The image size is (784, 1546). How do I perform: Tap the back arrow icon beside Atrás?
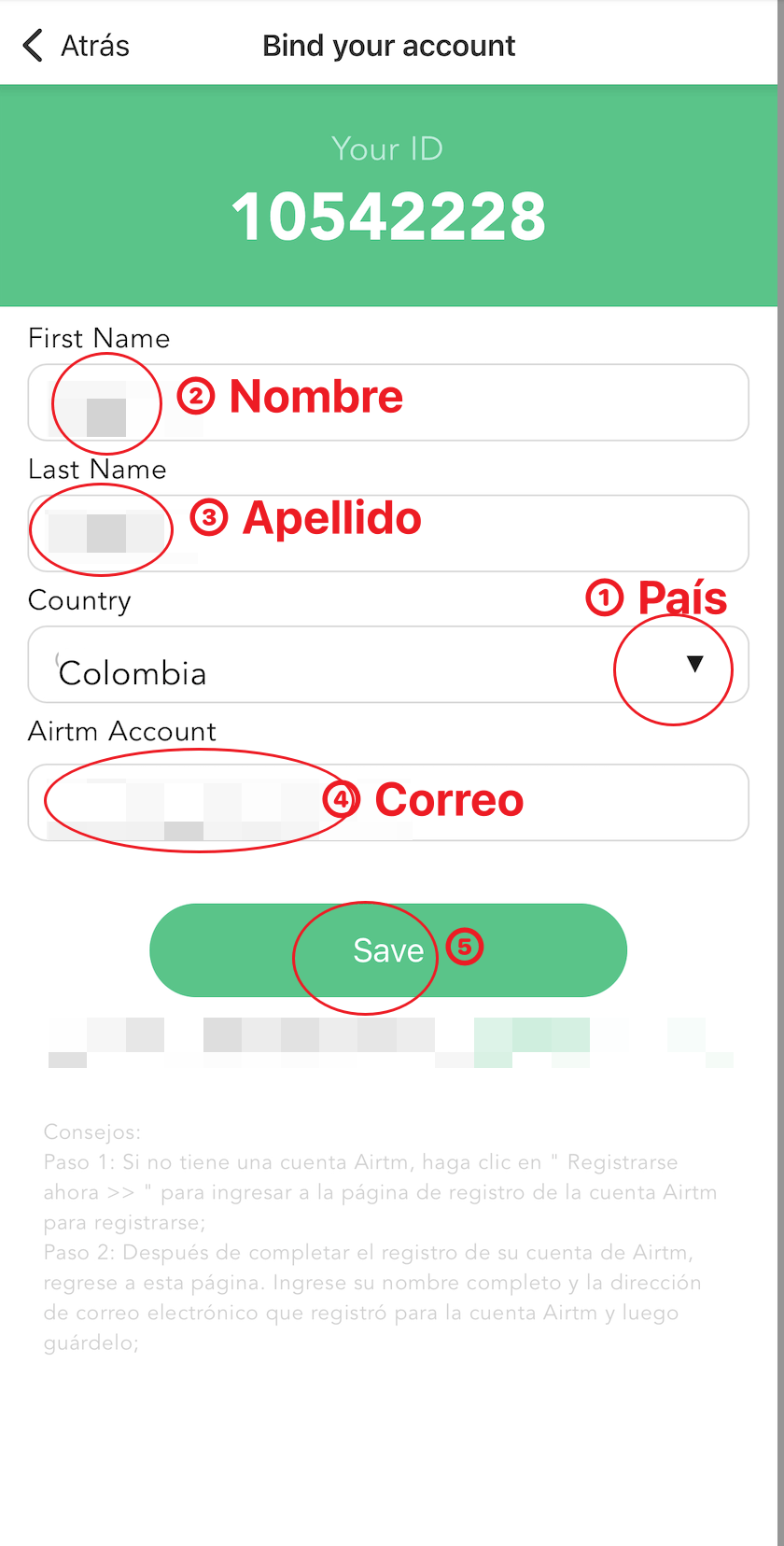(x=33, y=43)
